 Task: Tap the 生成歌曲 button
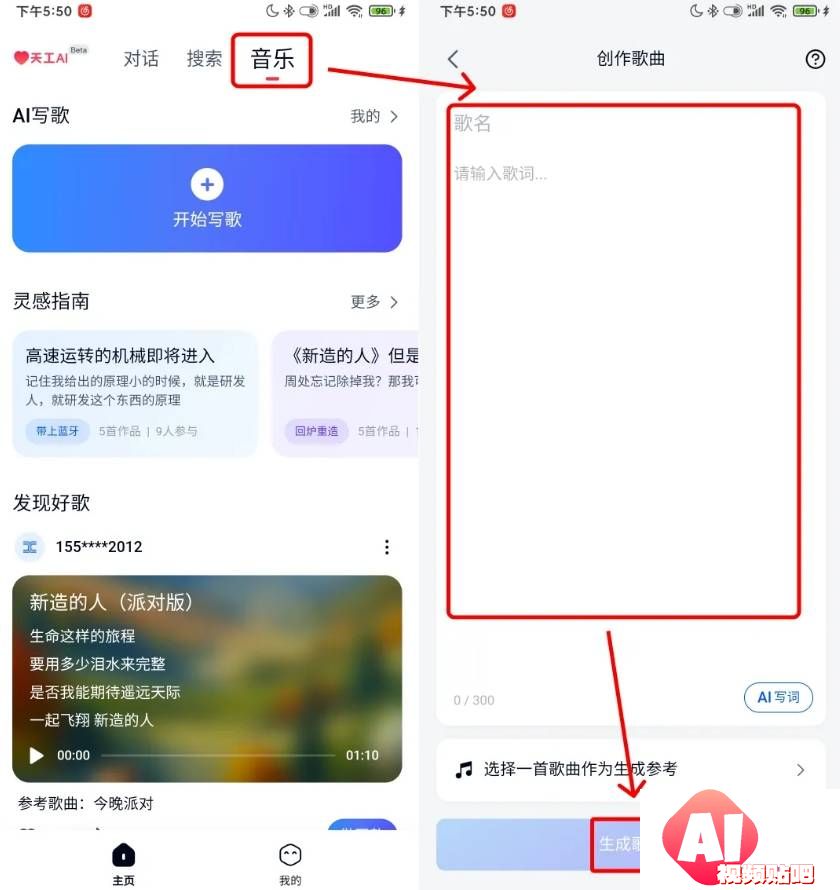click(x=540, y=845)
